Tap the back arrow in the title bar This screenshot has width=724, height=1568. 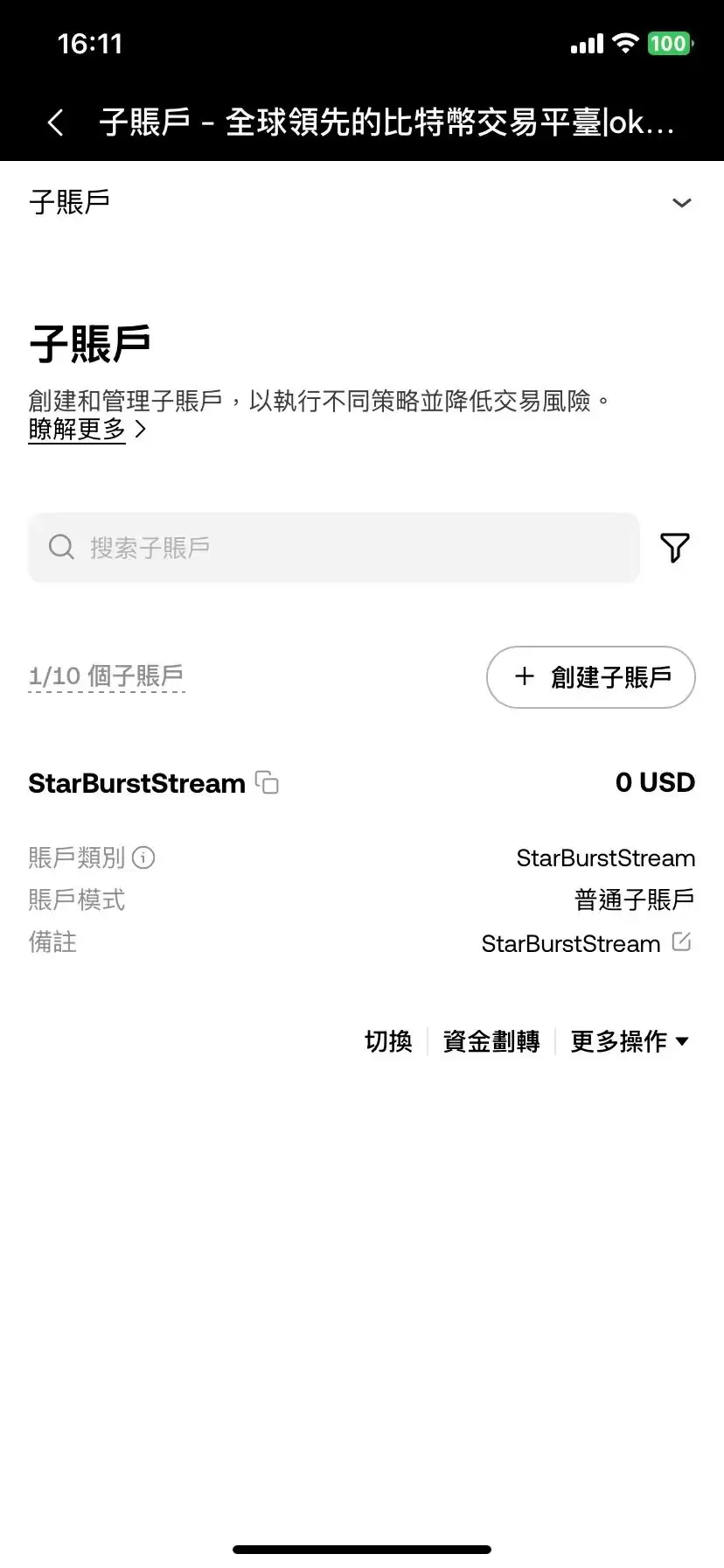[55, 122]
